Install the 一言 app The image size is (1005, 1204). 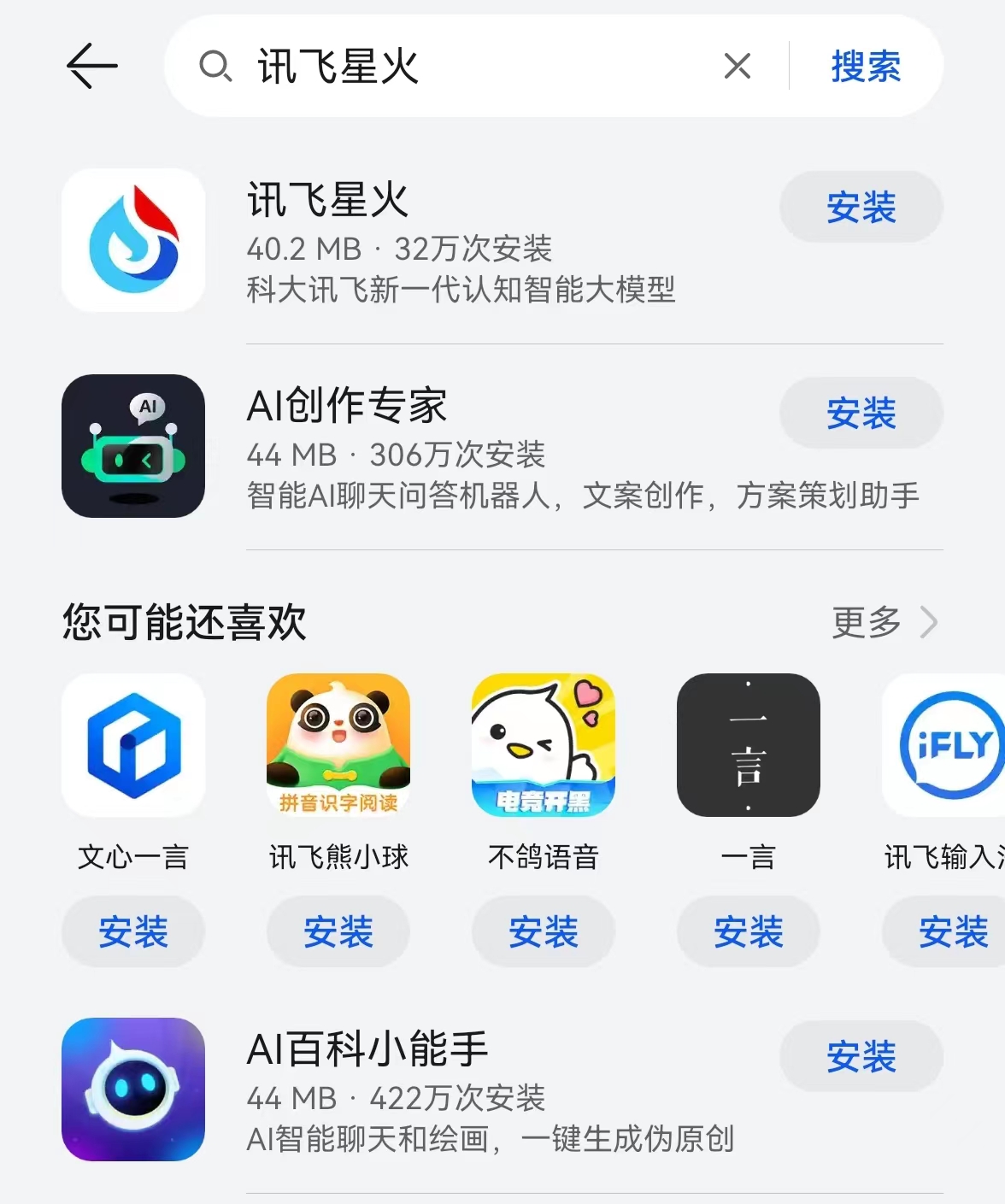point(749,931)
